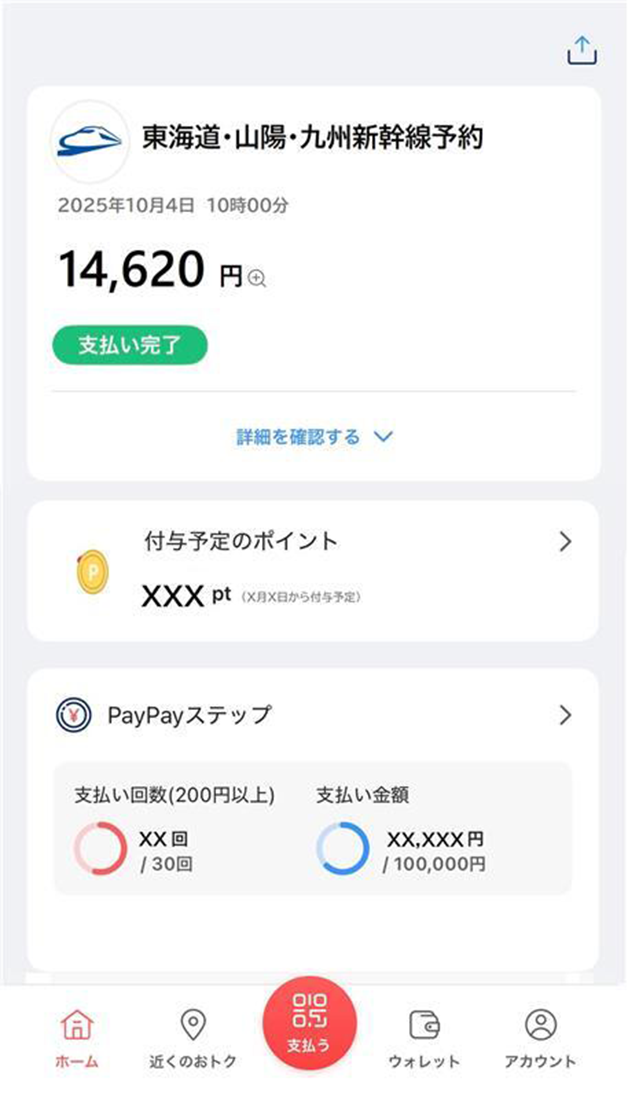Open 付与予定のポイント card

312,571
